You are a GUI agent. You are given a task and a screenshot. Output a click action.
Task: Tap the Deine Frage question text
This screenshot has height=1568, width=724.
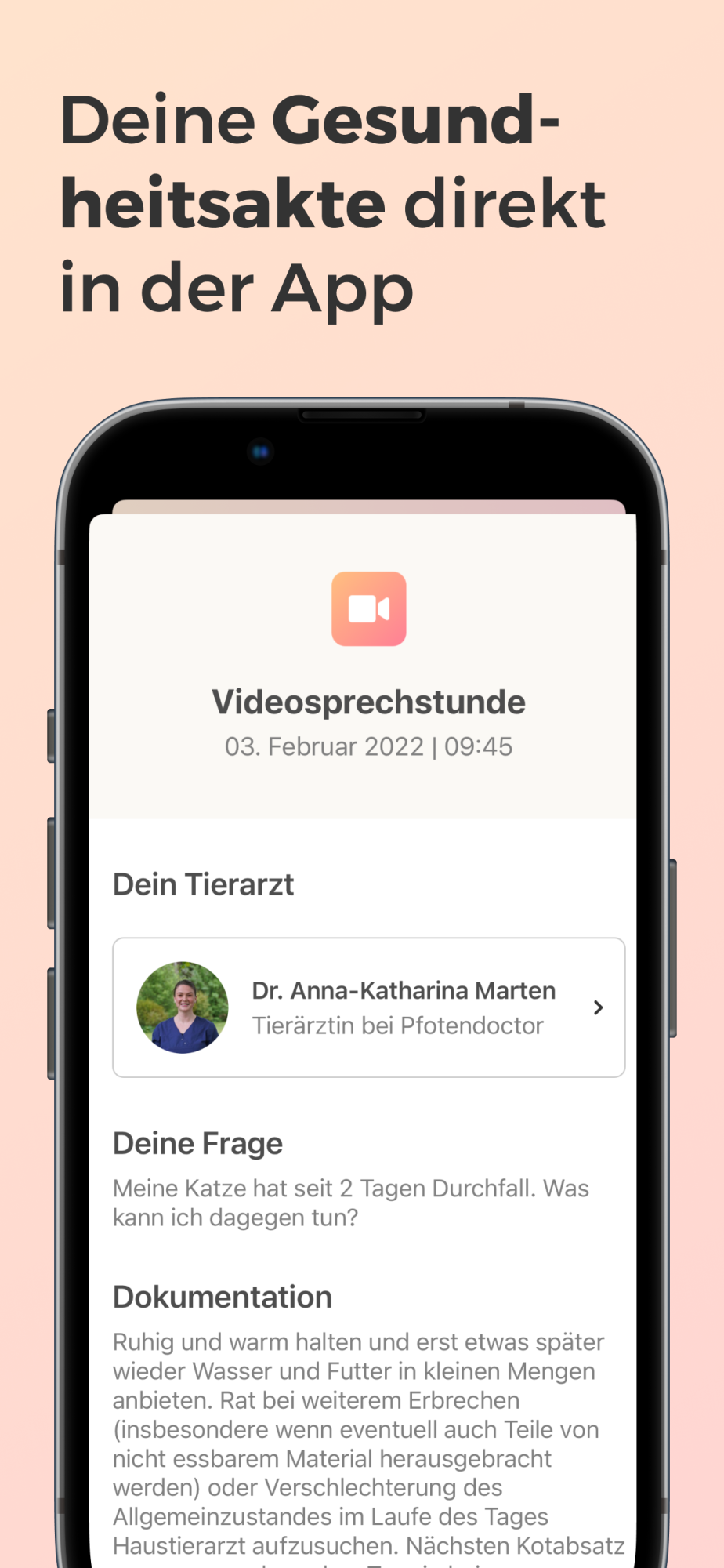(350, 1202)
